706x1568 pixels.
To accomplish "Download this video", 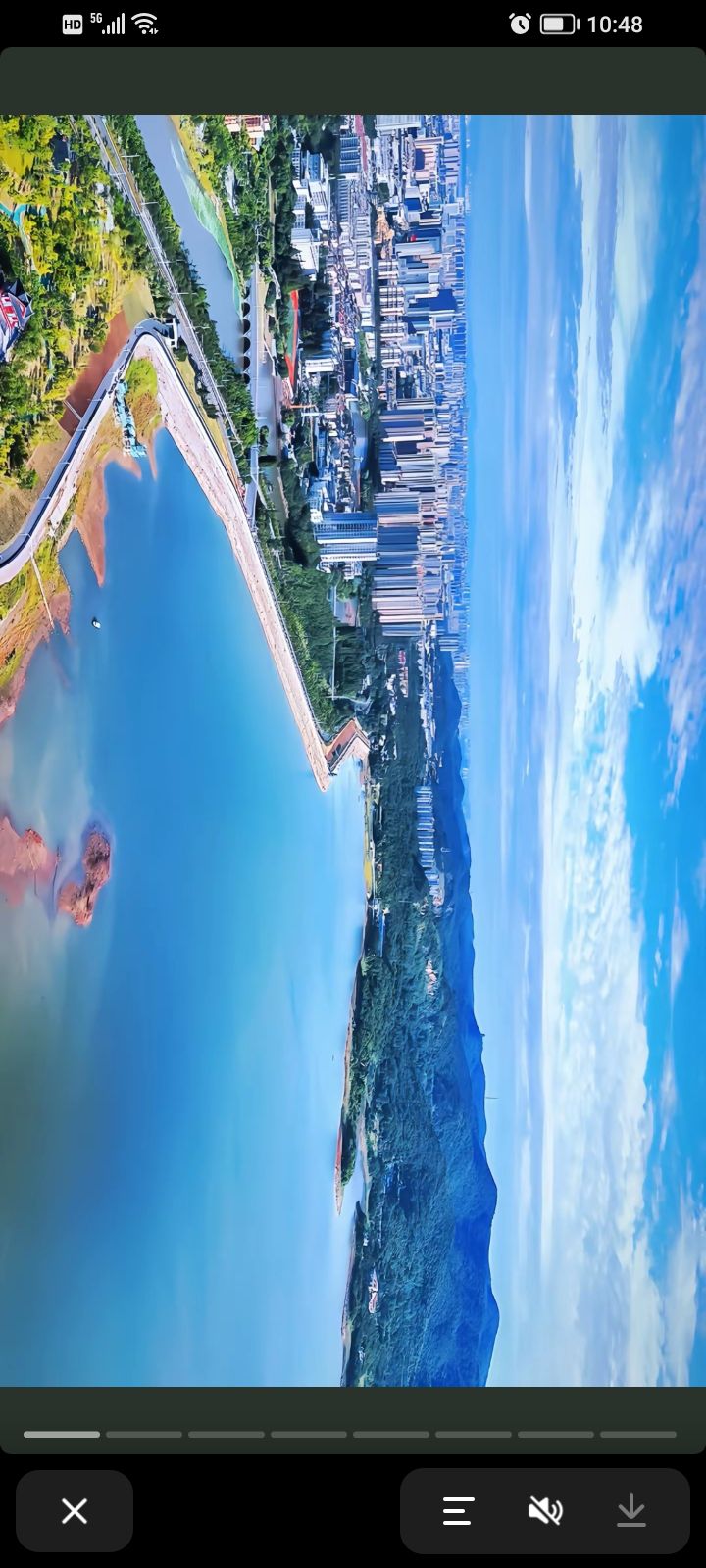I will [x=631, y=1511].
